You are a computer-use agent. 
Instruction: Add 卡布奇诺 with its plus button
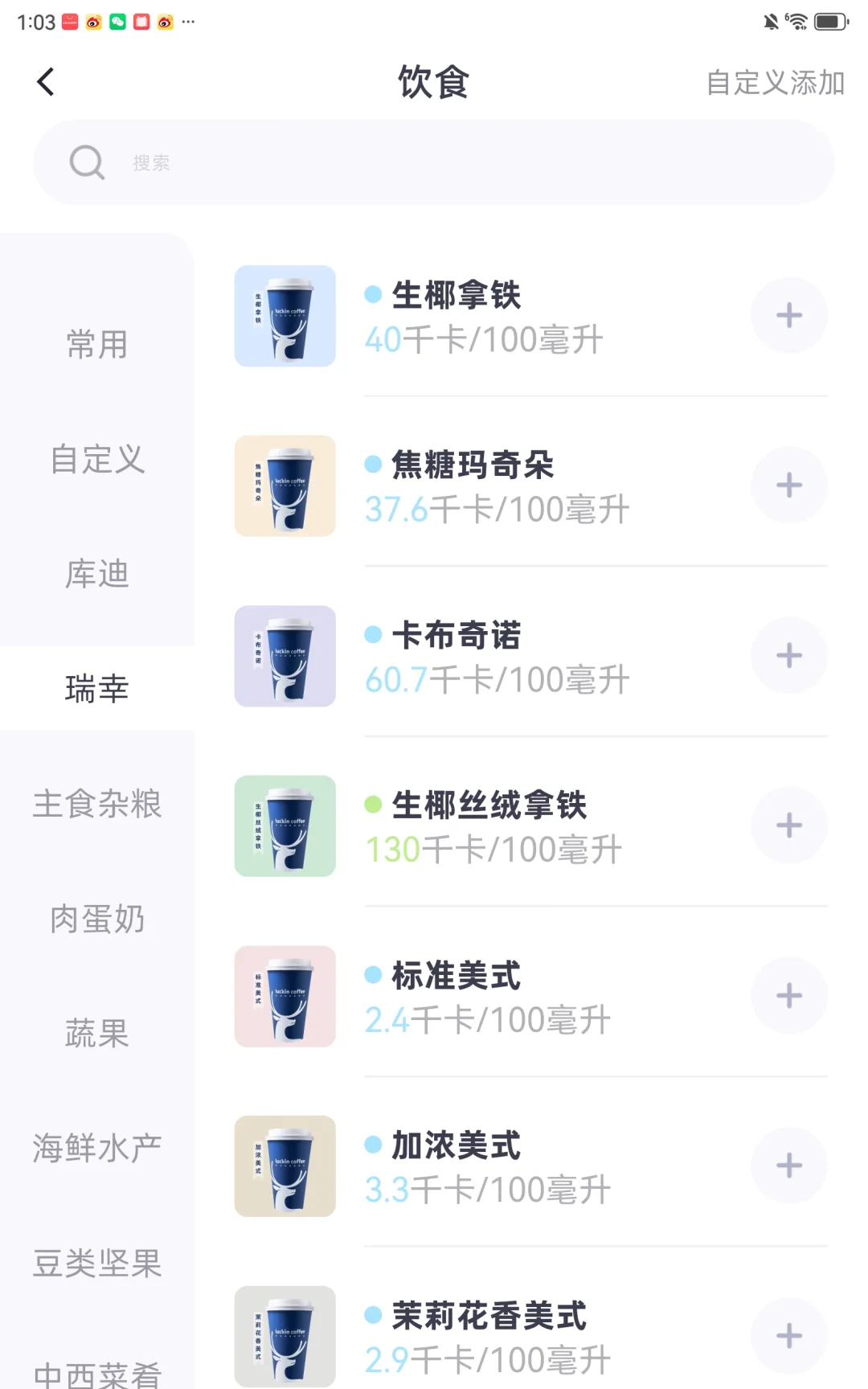point(789,656)
